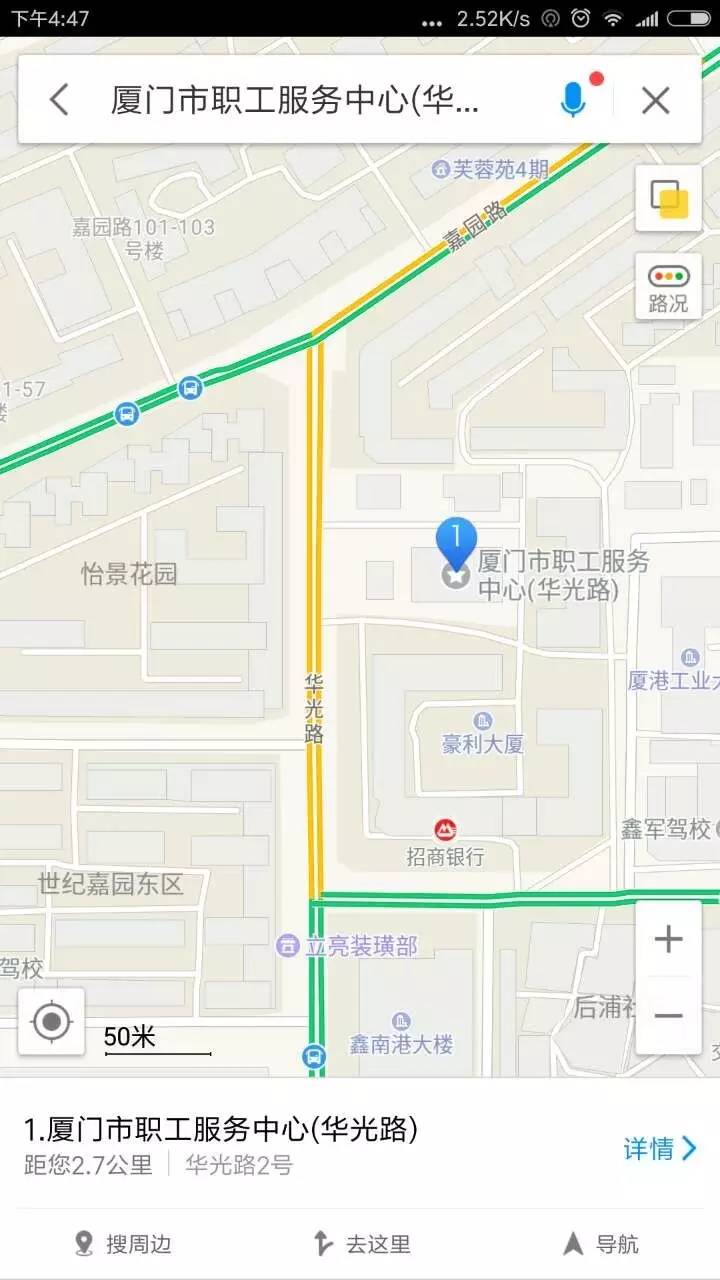Tap the zoom in plus control
This screenshot has width=720, height=1280.
pos(669,937)
